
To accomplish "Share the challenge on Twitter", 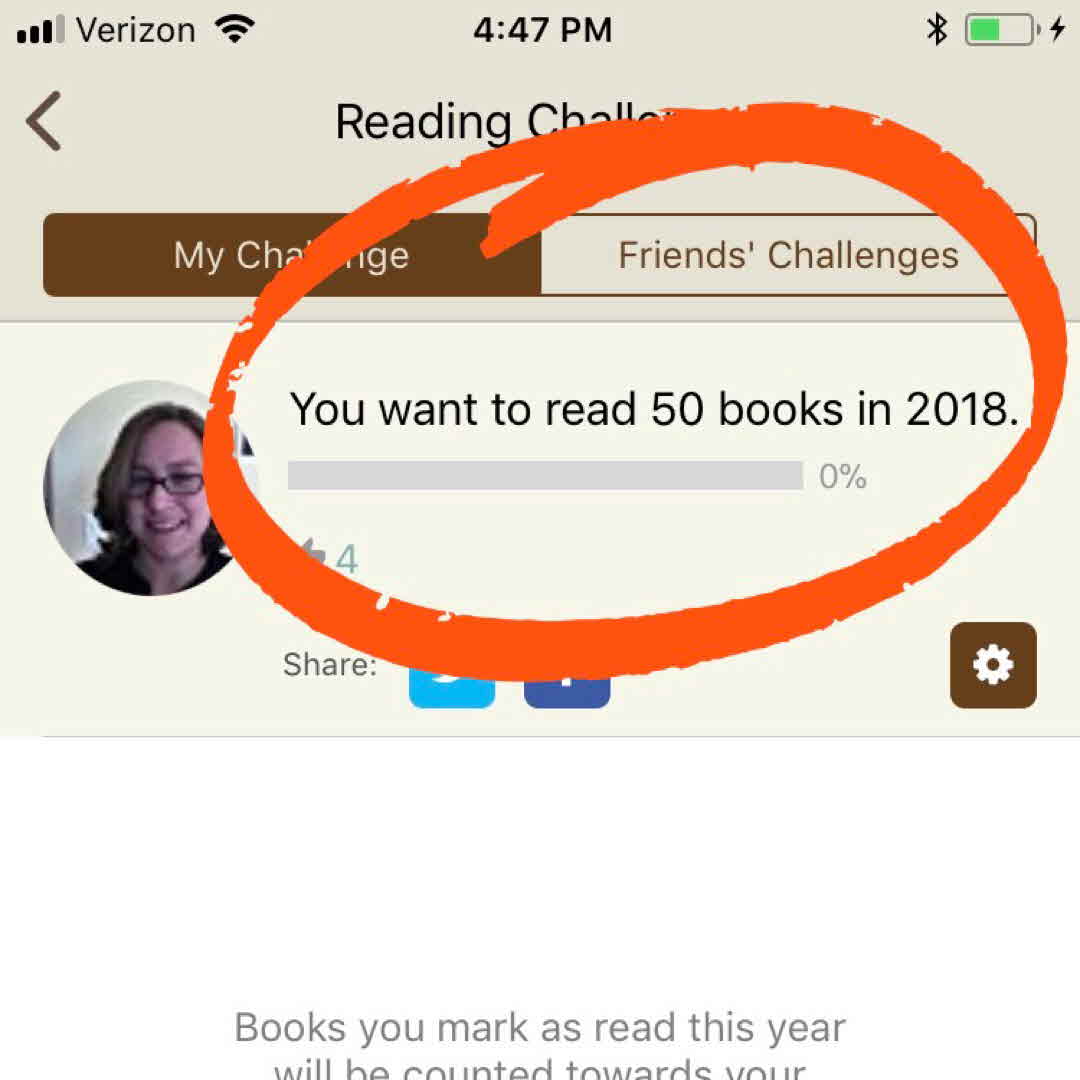I will [x=452, y=690].
